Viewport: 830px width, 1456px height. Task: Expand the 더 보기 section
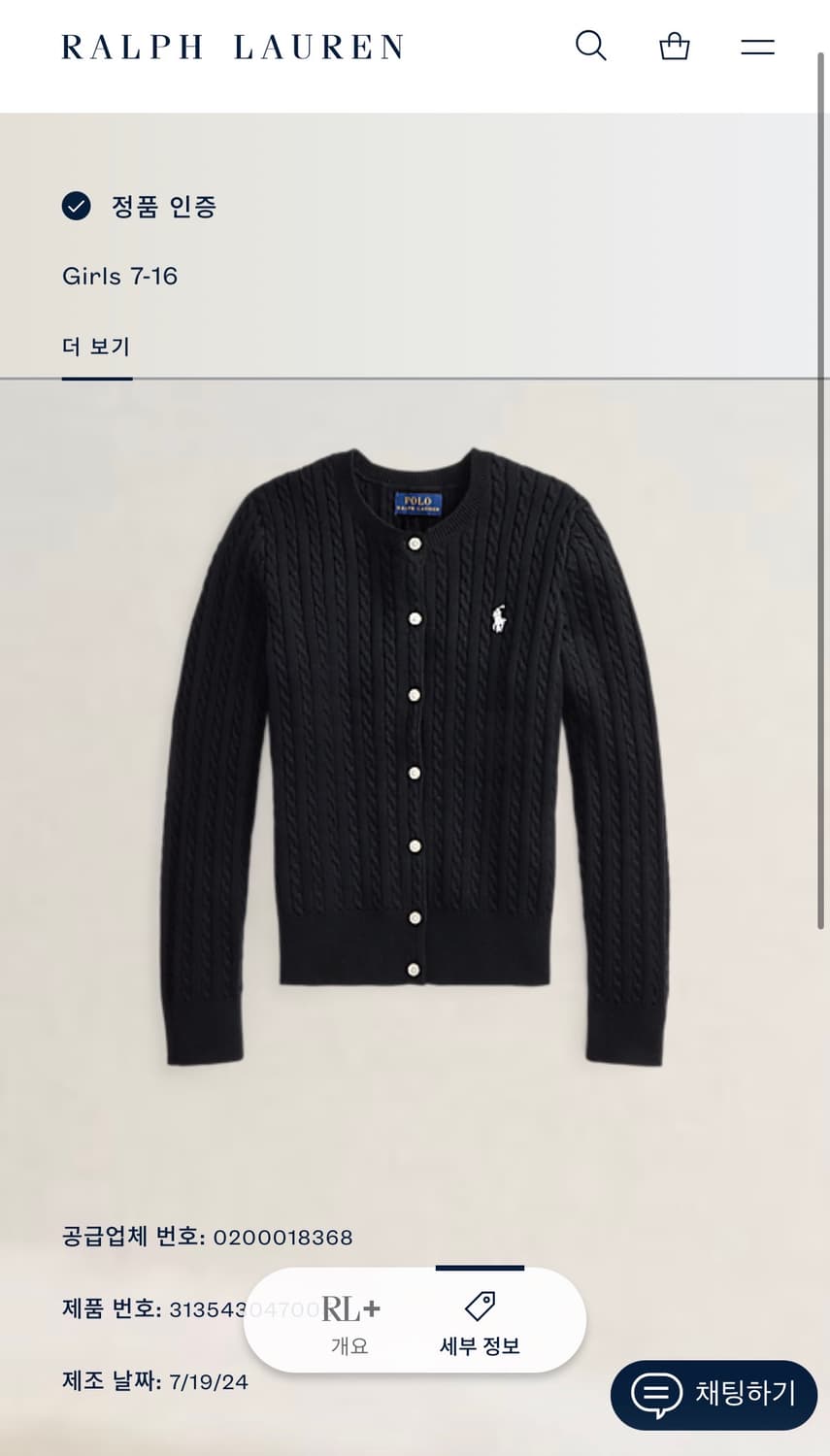[x=97, y=346]
